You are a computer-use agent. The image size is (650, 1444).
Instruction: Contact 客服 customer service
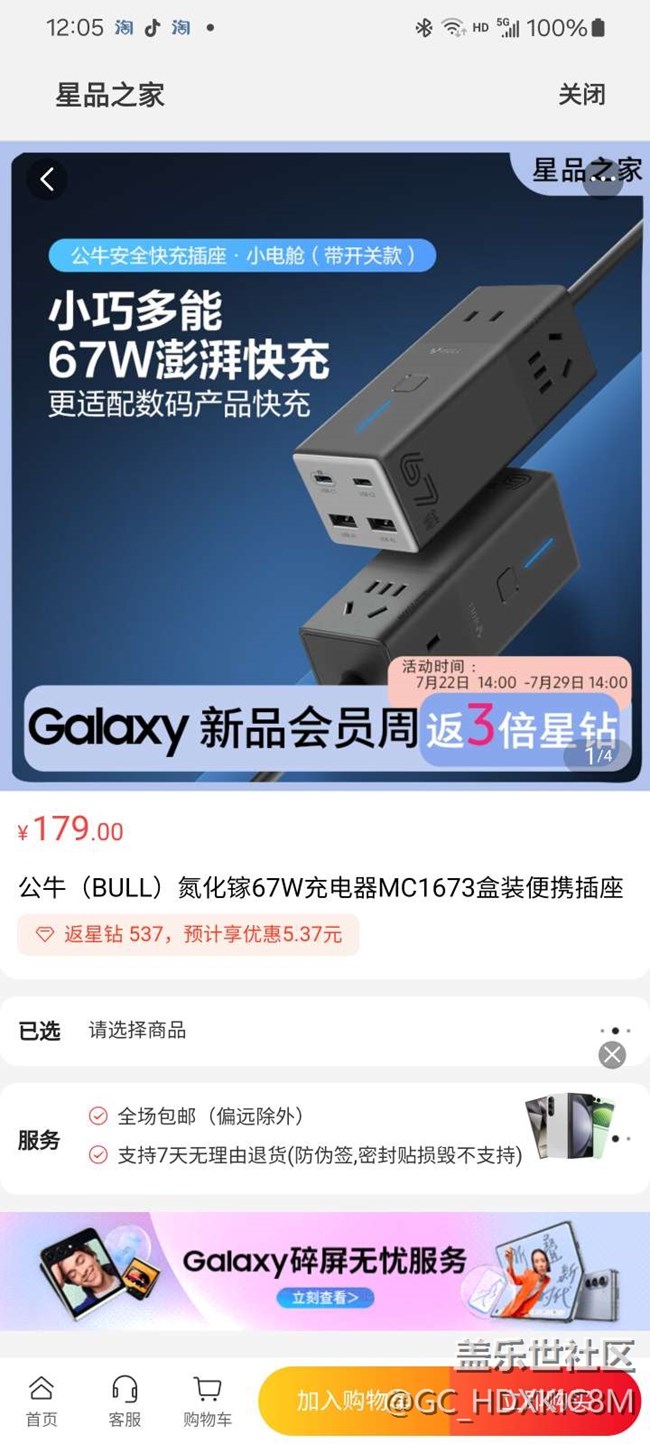(x=125, y=1400)
